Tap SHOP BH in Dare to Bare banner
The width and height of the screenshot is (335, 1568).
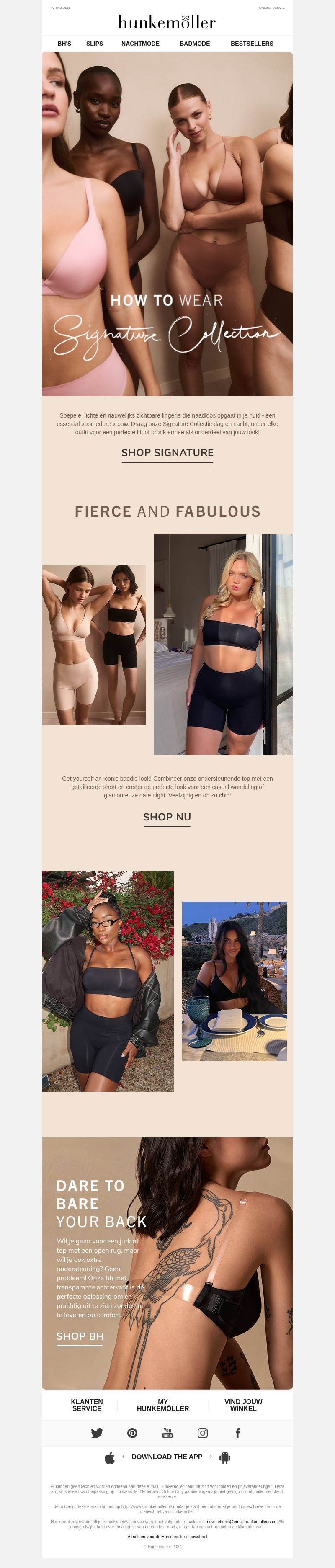tap(80, 1336)
